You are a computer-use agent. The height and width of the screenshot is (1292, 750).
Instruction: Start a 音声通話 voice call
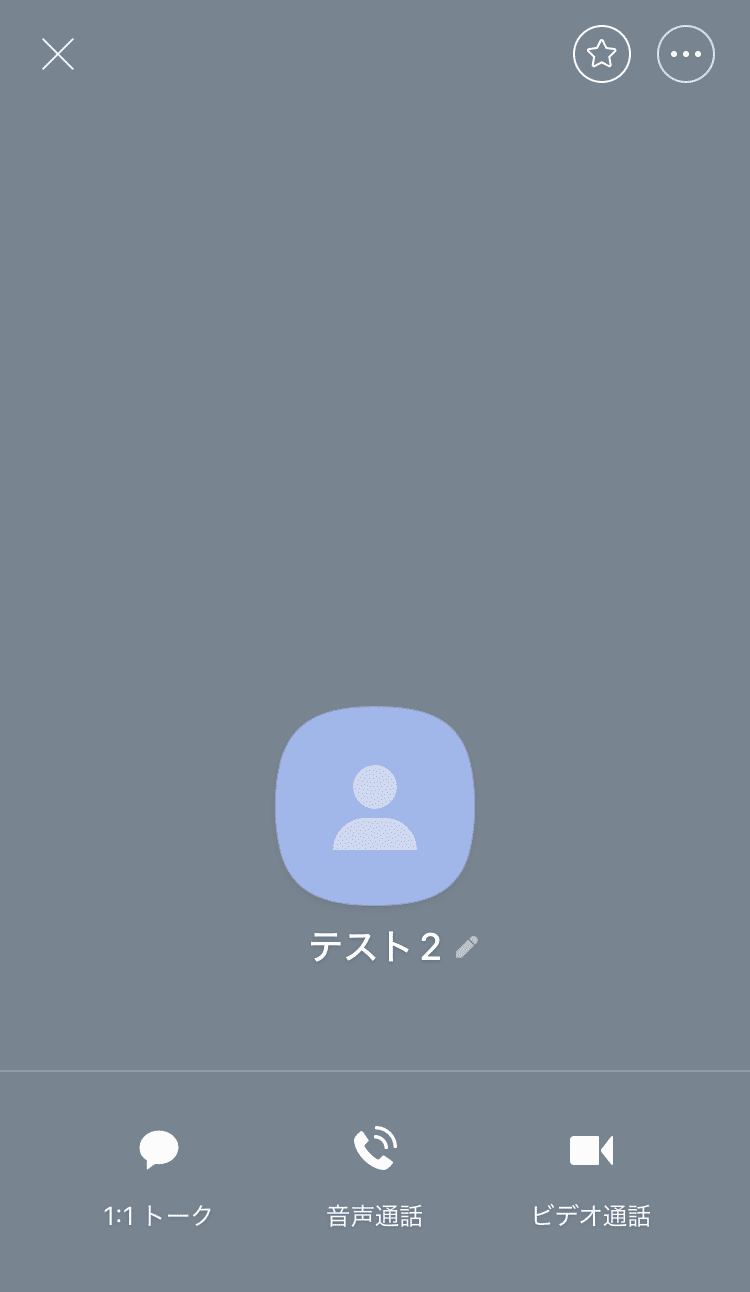pos(375,1178)
